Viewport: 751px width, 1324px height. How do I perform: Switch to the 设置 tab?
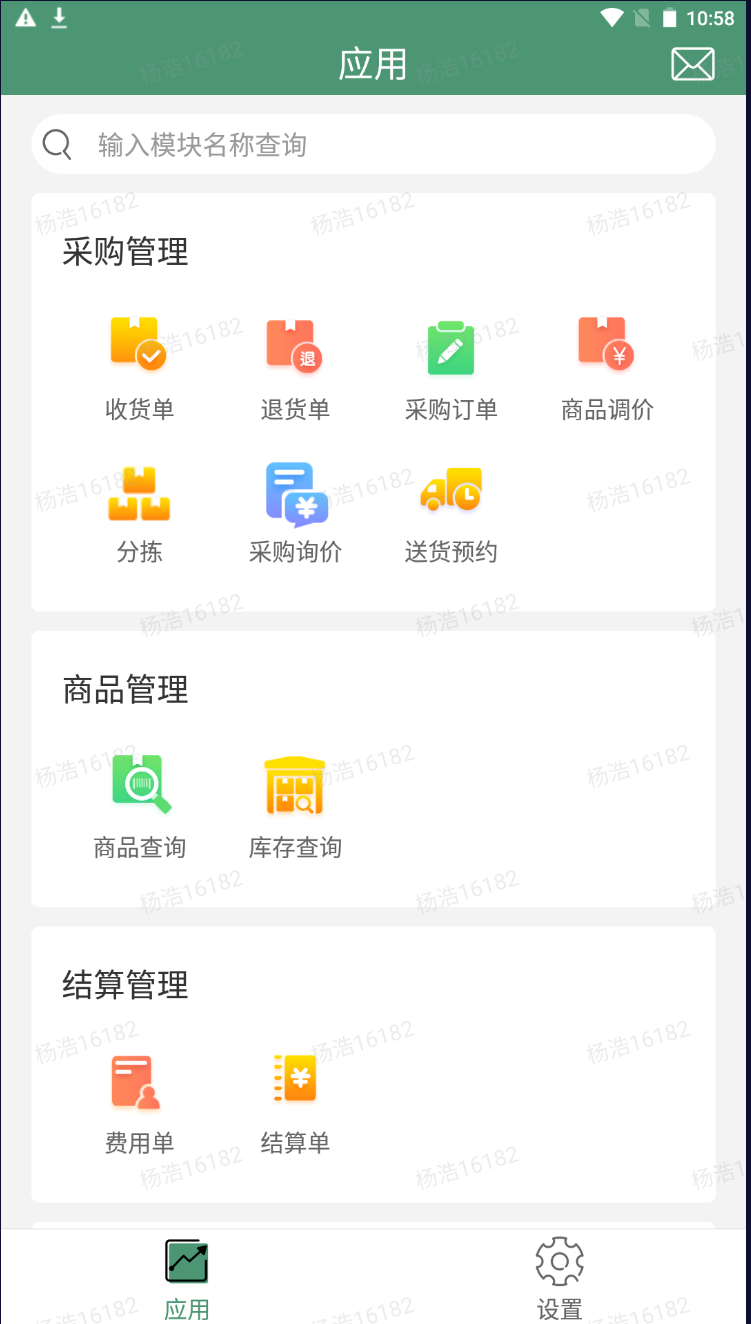pos(560,1278)
